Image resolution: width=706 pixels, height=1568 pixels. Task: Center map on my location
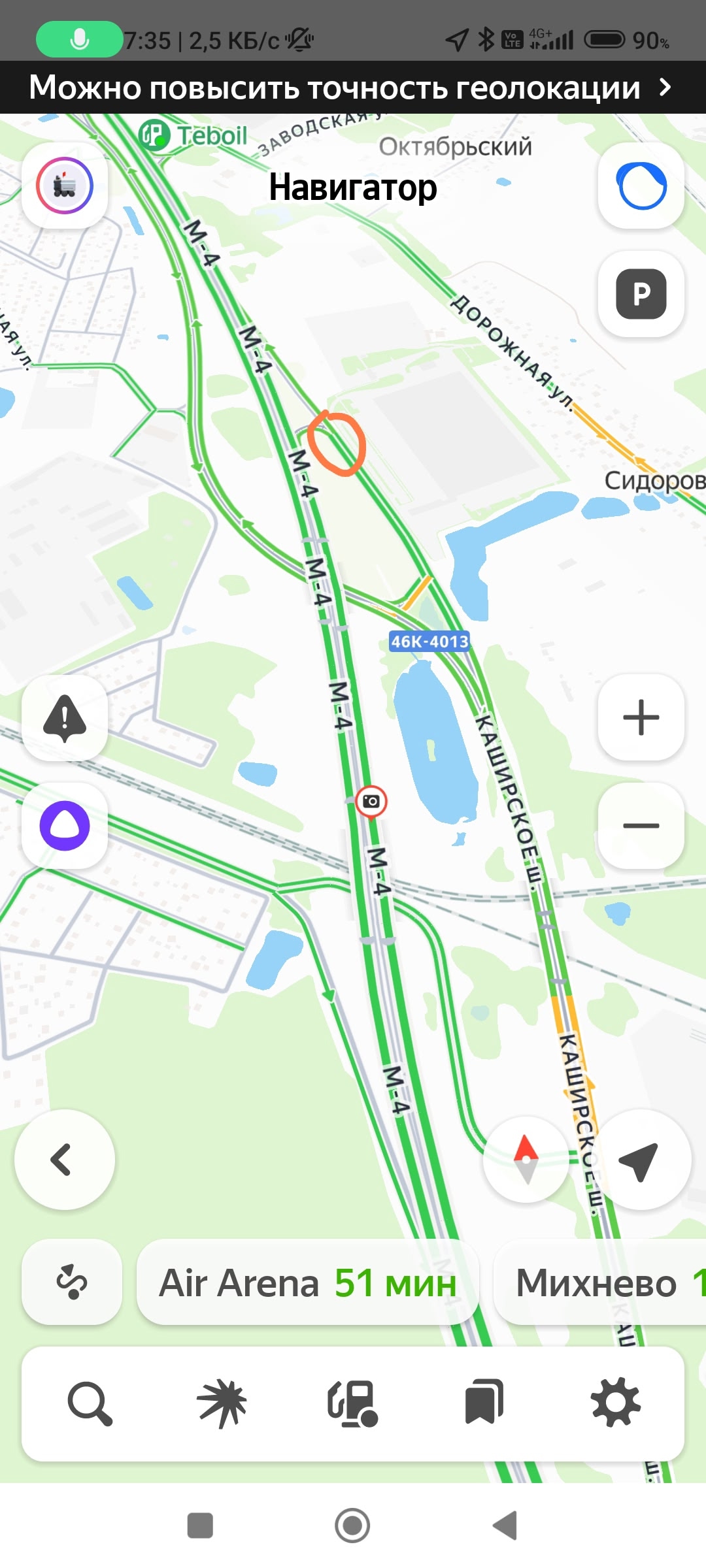click(641, 1160)
